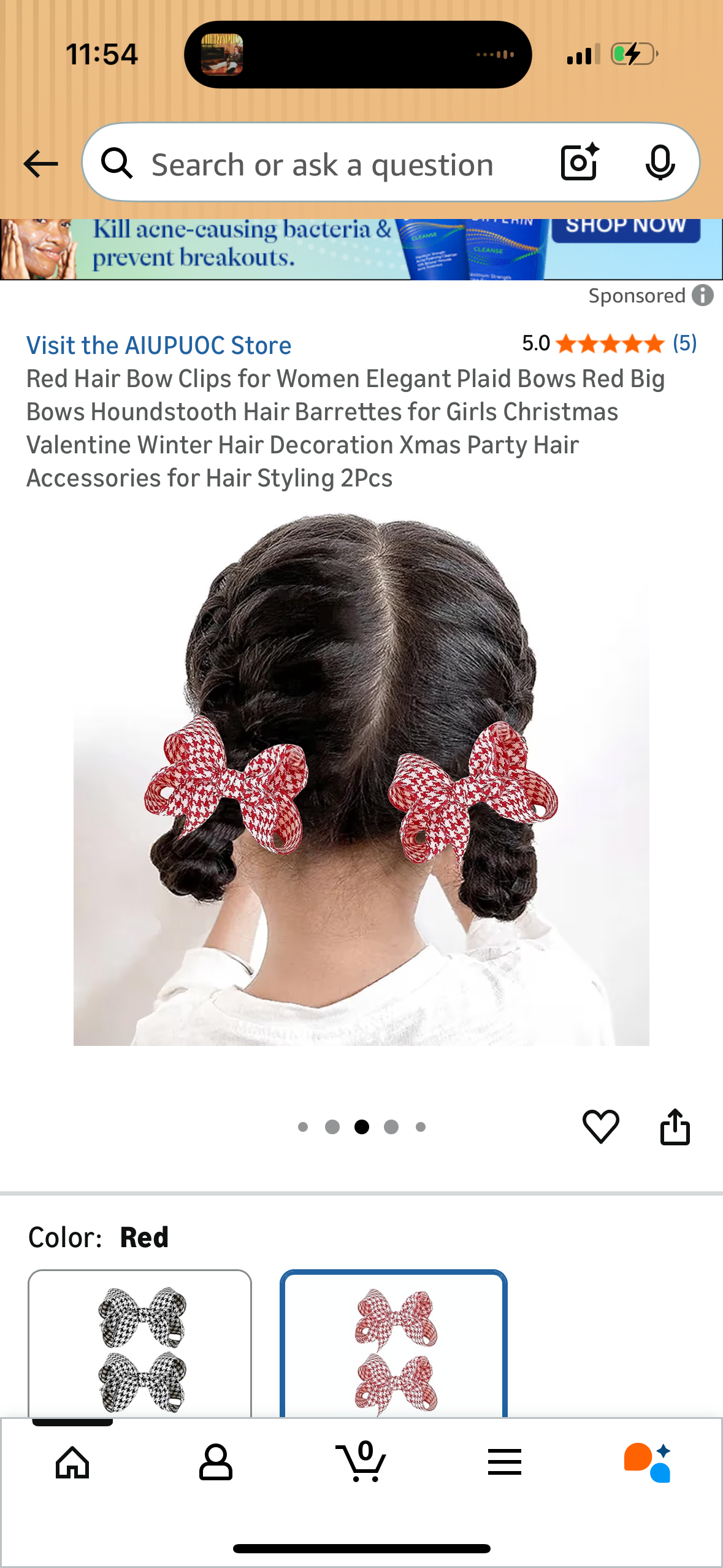This screenshot has height=1568, width=723.
Task: Open visual search with the camera icon
Action: [x=579, y=163]
